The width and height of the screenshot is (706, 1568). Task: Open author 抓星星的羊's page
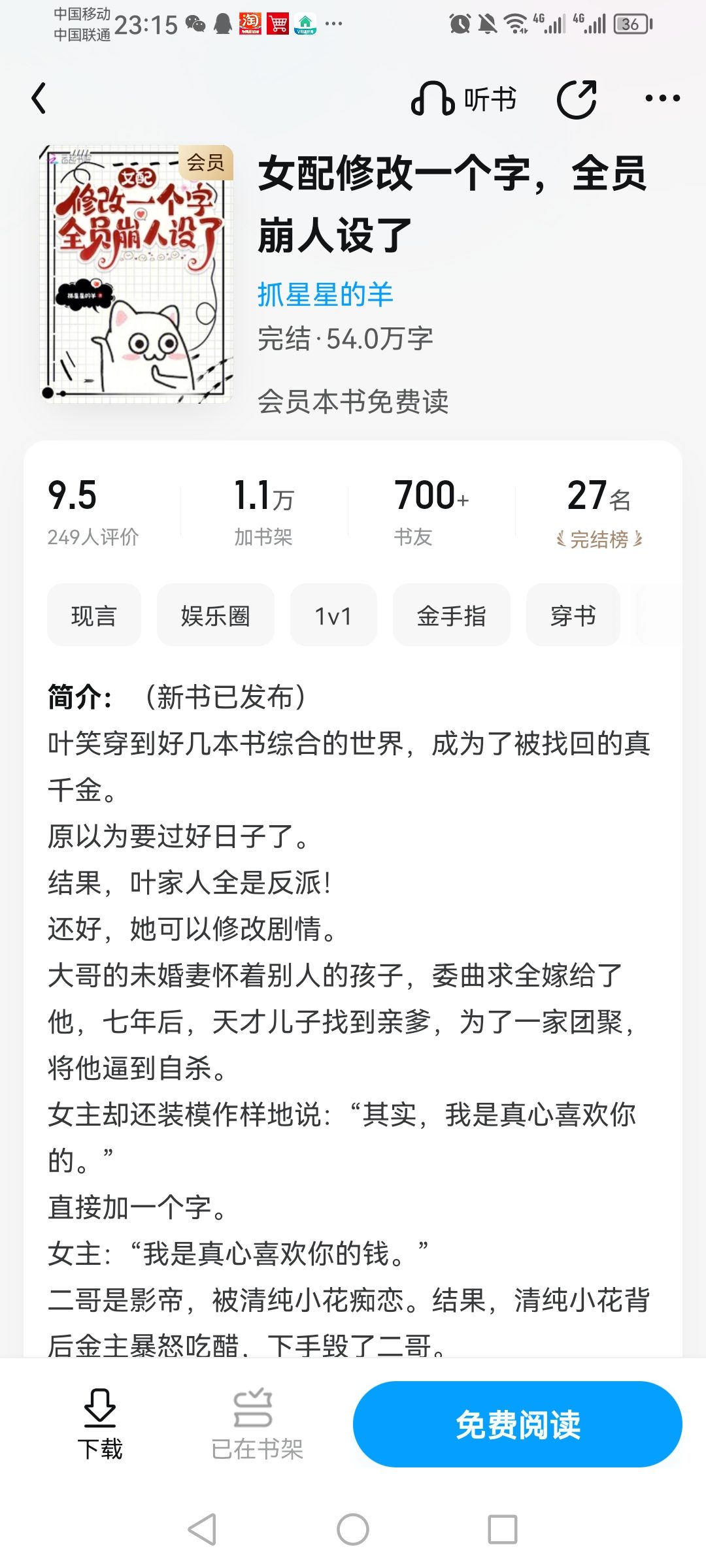point(325,295)
